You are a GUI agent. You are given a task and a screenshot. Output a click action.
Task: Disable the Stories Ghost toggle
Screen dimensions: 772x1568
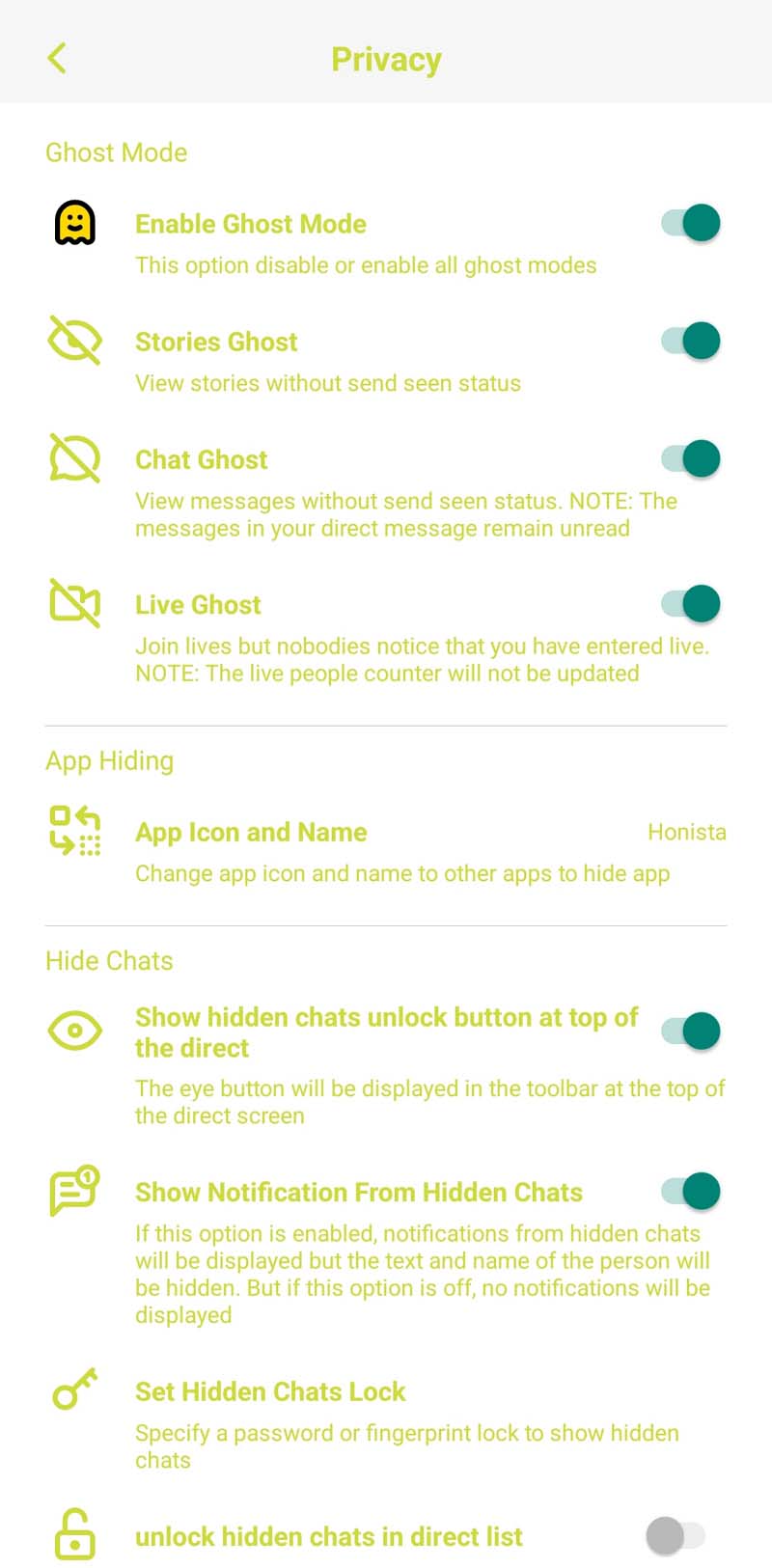click(x=691, y=341)
